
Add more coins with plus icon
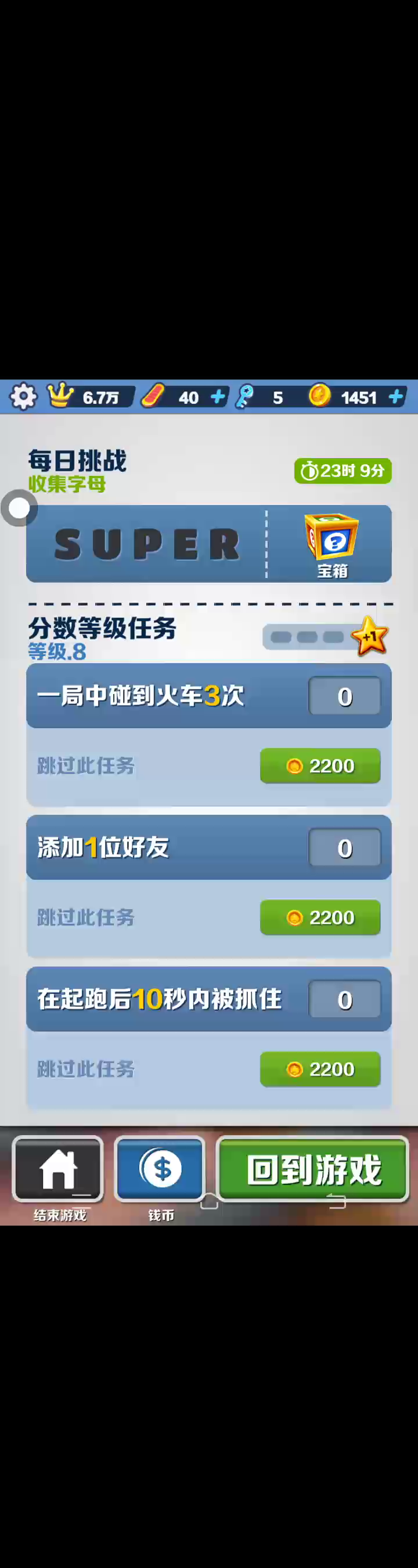click(395, 397)
